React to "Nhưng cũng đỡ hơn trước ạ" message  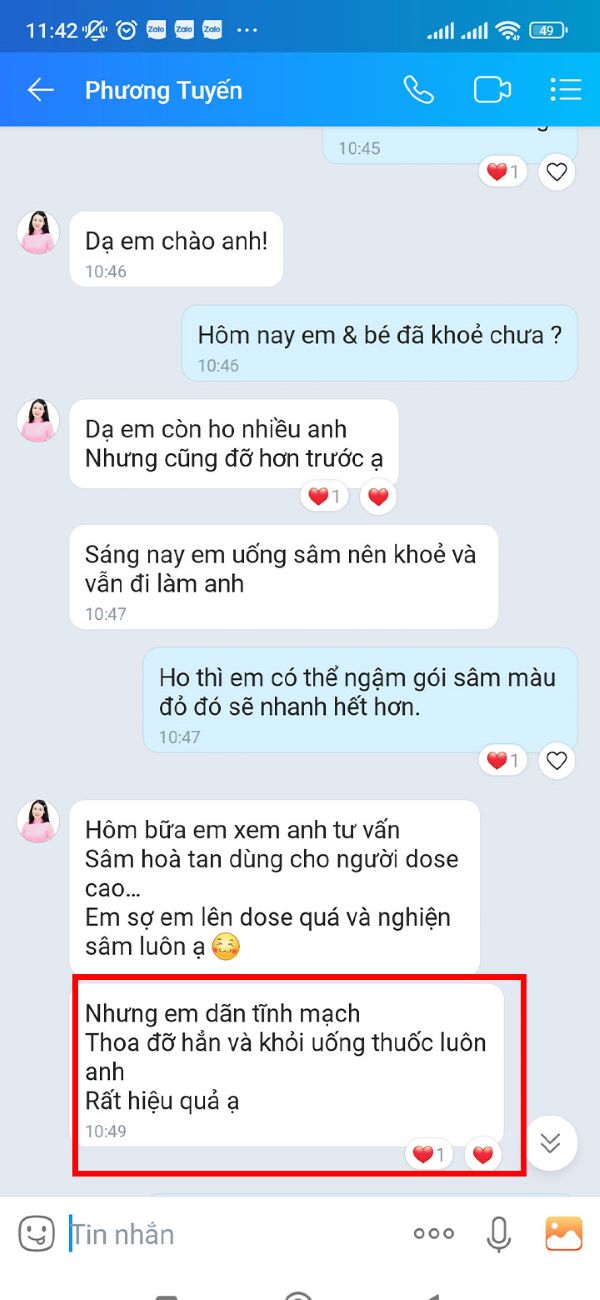click(x=377, y=496)
